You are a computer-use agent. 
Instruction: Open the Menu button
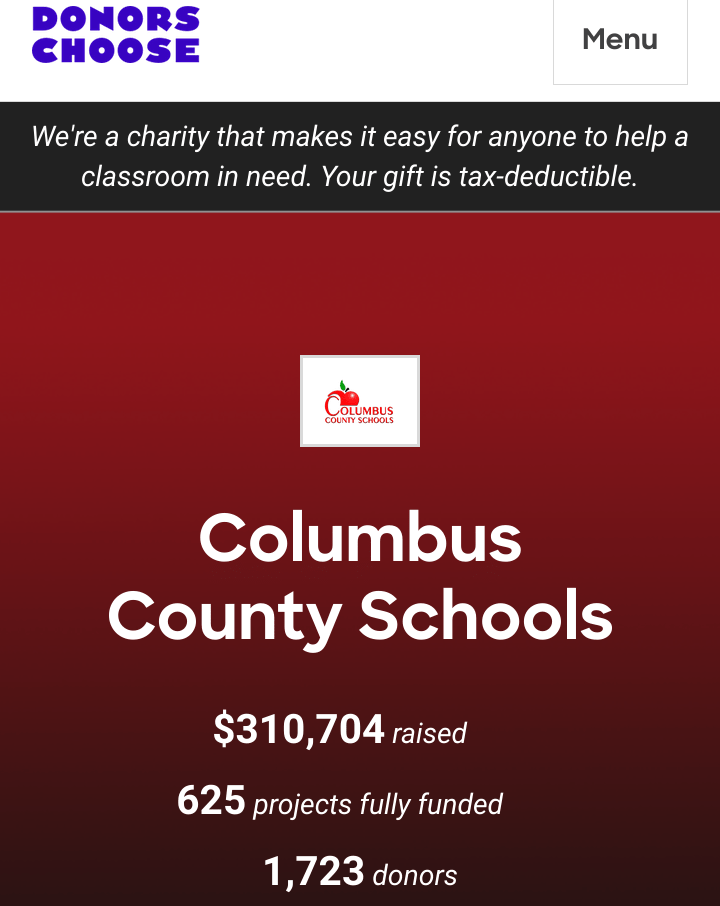[620, 40]
